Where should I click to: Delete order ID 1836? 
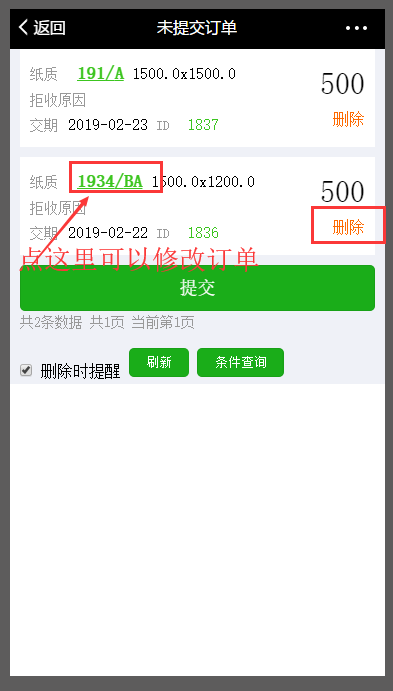[x=348, y=227]
